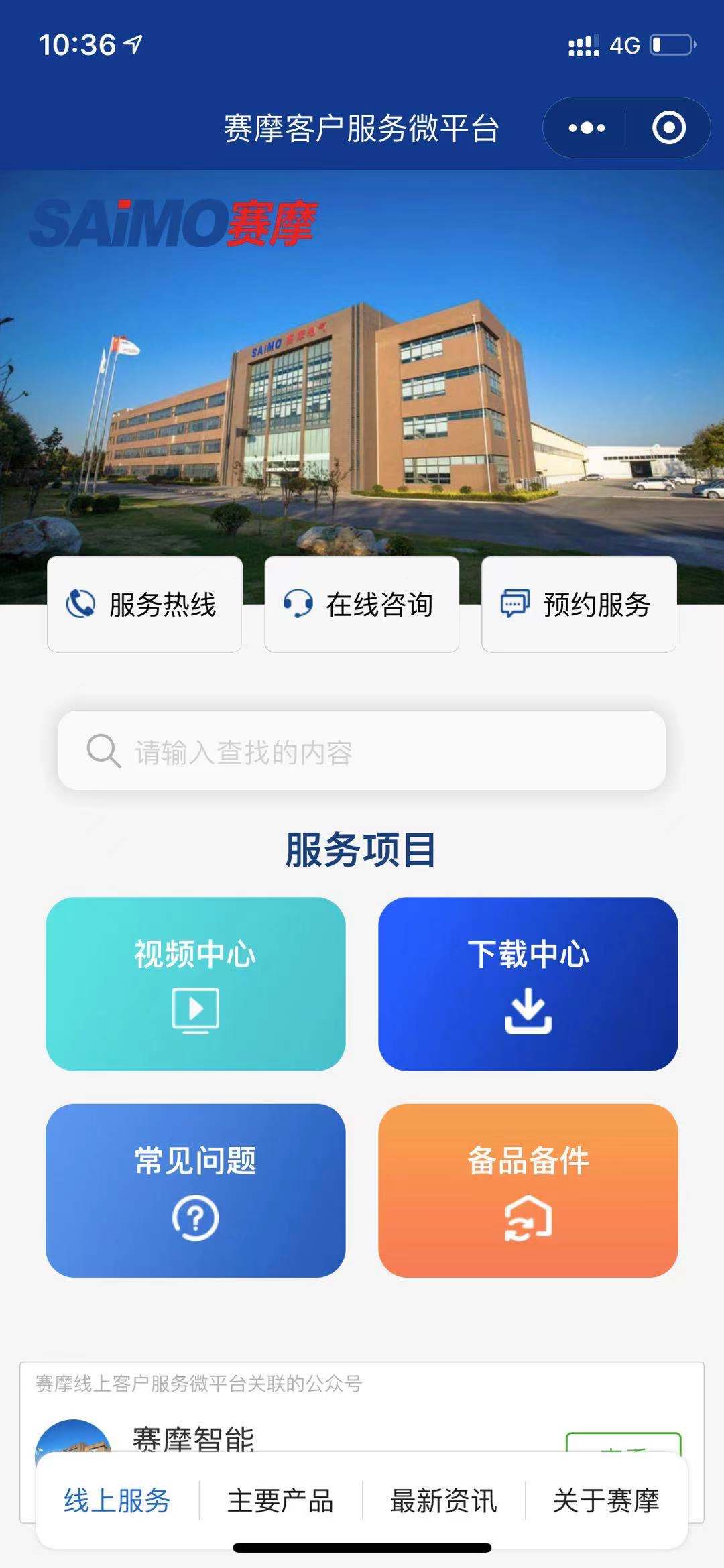Tap the chat bubble icon on 预约服务
This screenshot has width=724, height=1568.
[514, 603]
